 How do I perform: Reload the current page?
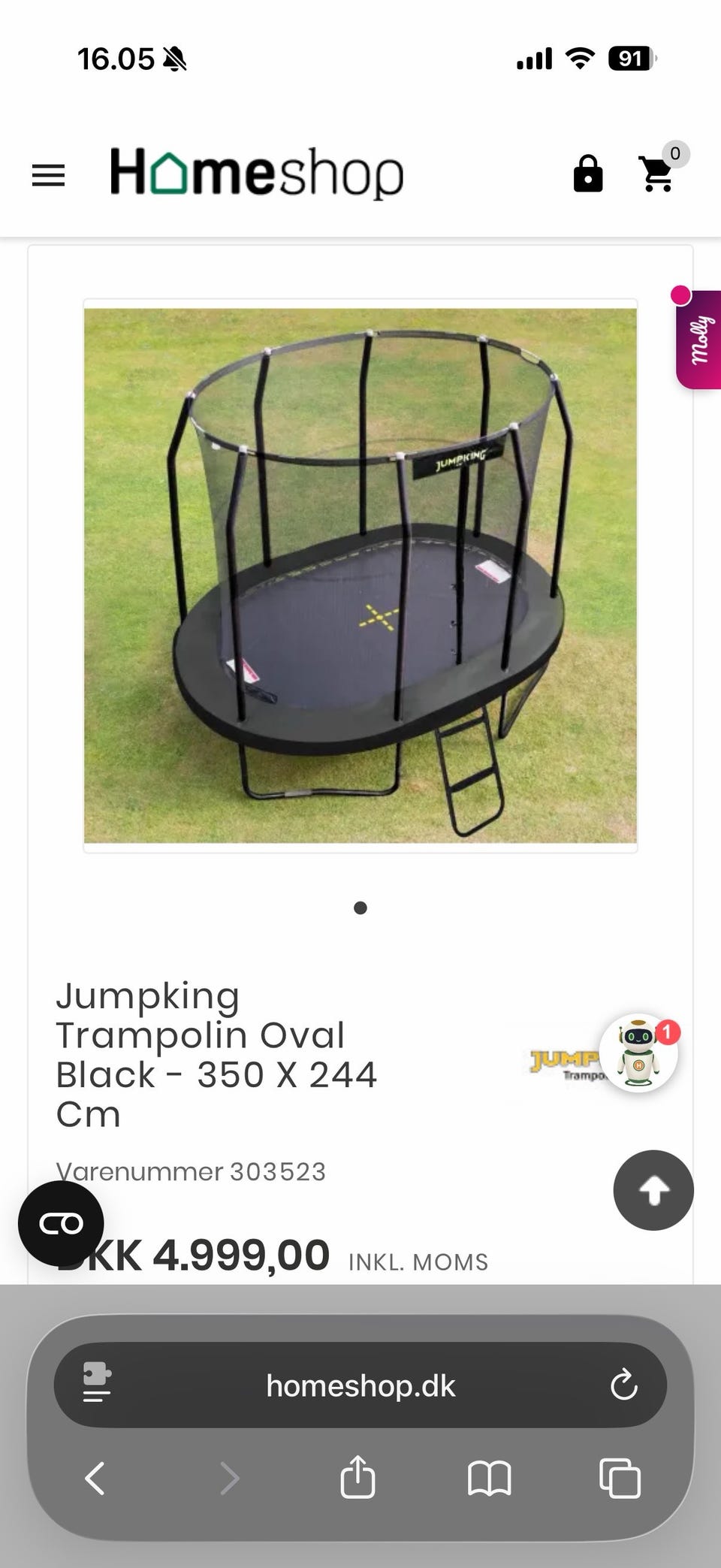(623, 1385)
